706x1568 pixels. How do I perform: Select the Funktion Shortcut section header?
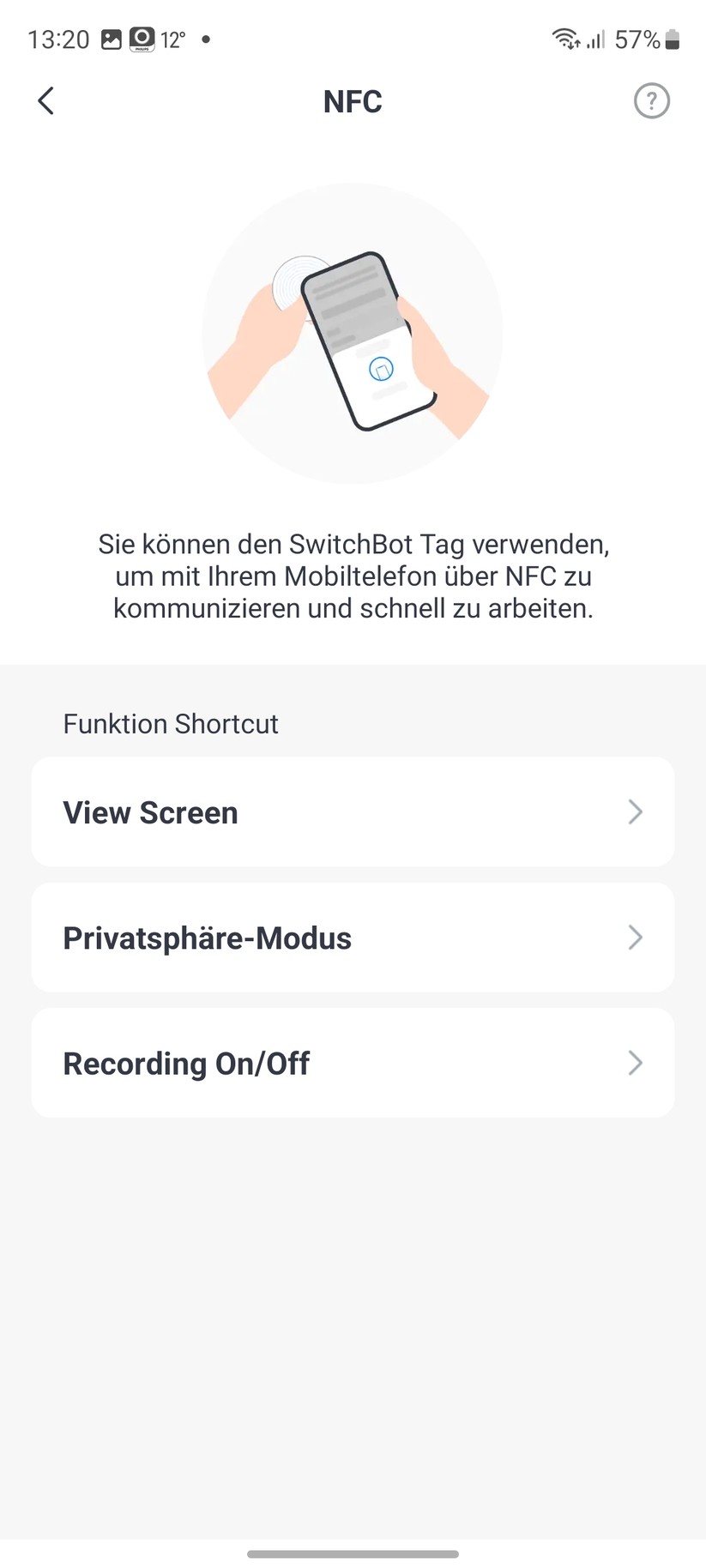pyautogui.click(x=170, y=723)
